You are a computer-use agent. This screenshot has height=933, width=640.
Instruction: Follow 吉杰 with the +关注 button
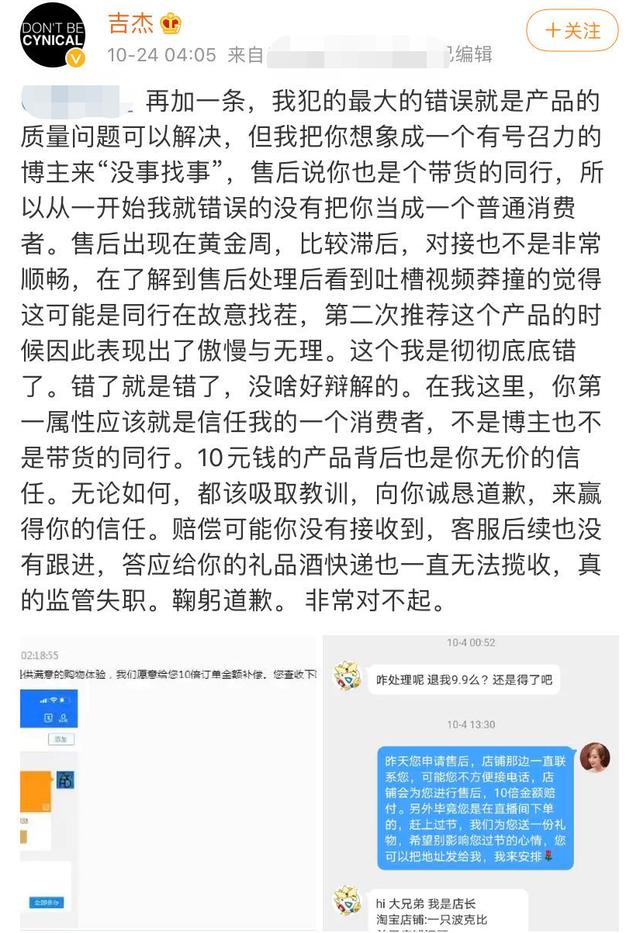click(x=573, y=31)
